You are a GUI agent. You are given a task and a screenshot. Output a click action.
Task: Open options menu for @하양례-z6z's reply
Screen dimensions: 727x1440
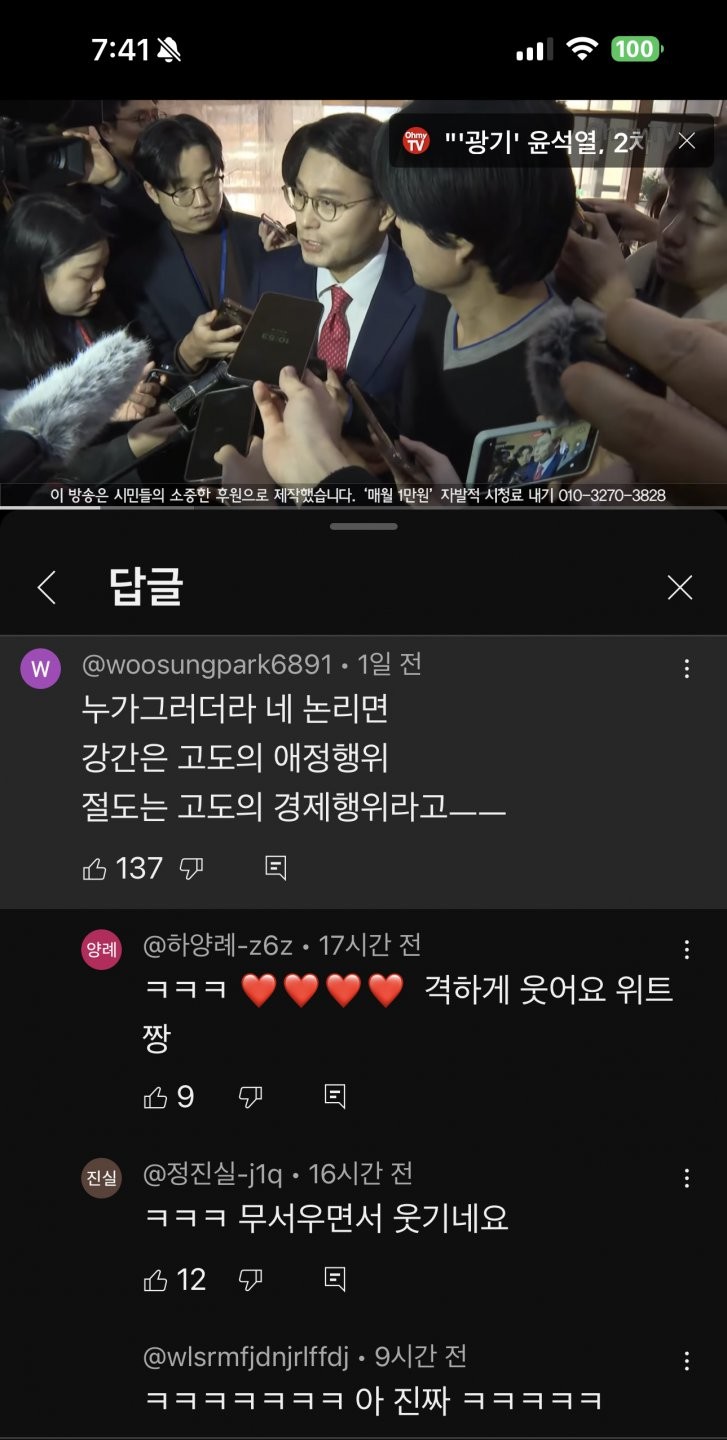pos(686,949)
